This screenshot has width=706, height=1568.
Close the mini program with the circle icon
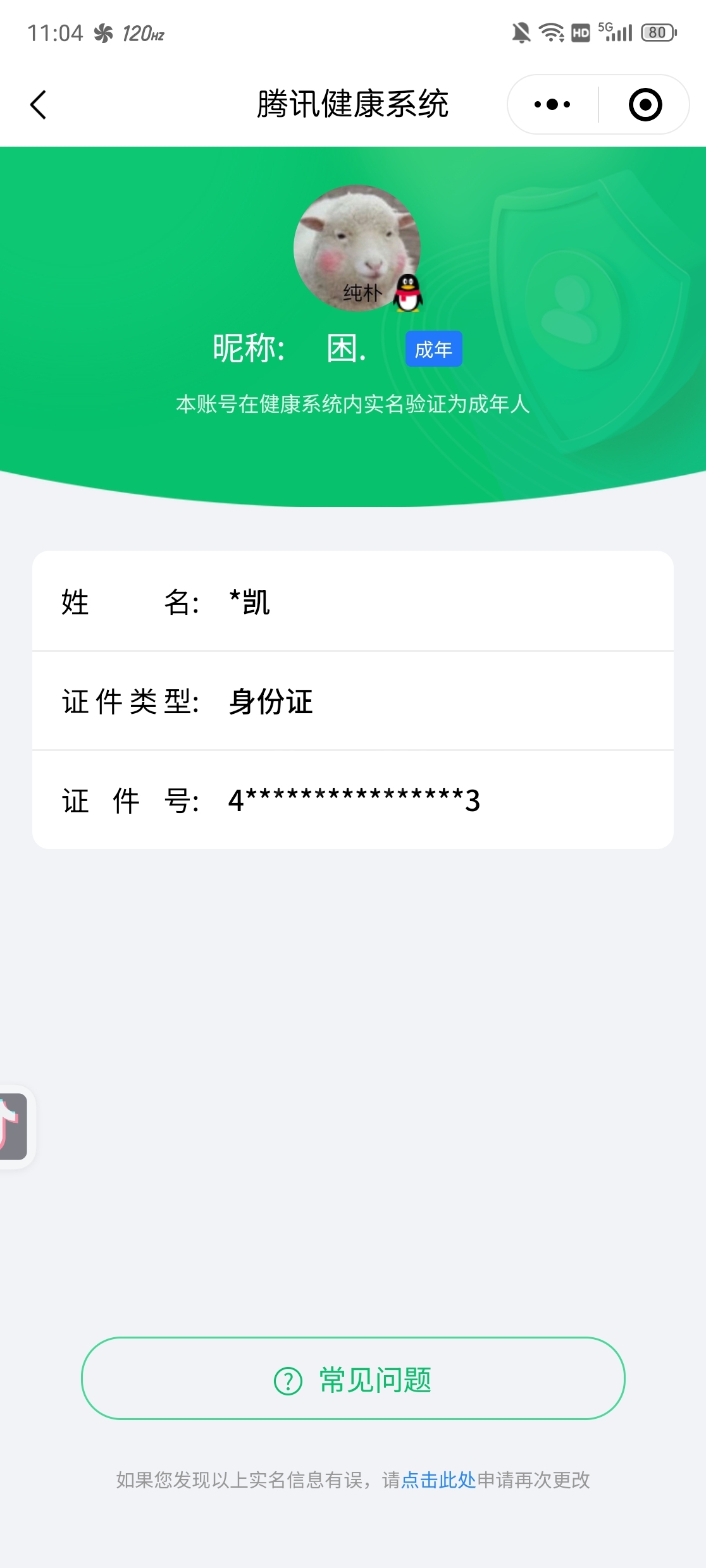(645, 104)
